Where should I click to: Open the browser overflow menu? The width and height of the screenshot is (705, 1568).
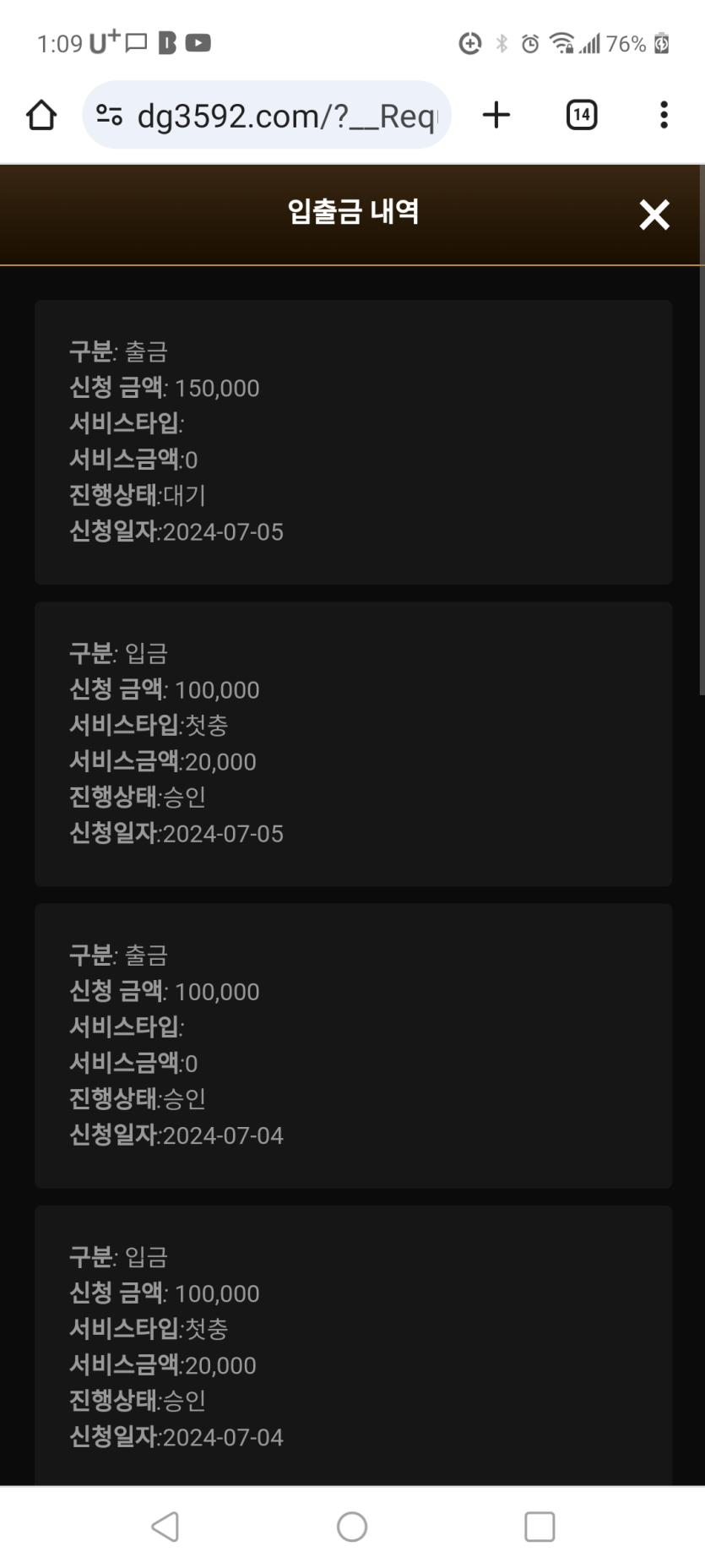(x=664, y=115)
